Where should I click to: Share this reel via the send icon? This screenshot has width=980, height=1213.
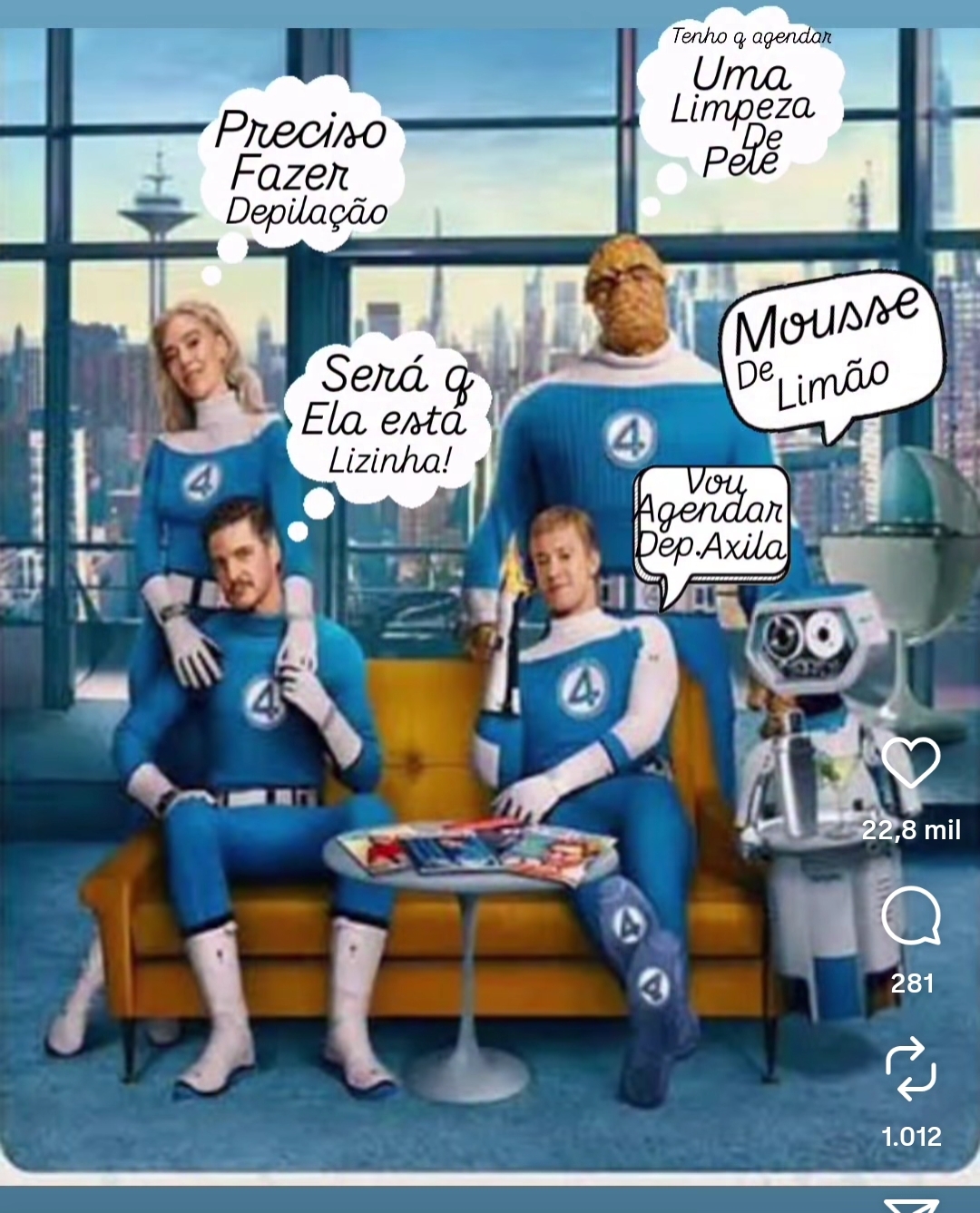pos(911,1205)
